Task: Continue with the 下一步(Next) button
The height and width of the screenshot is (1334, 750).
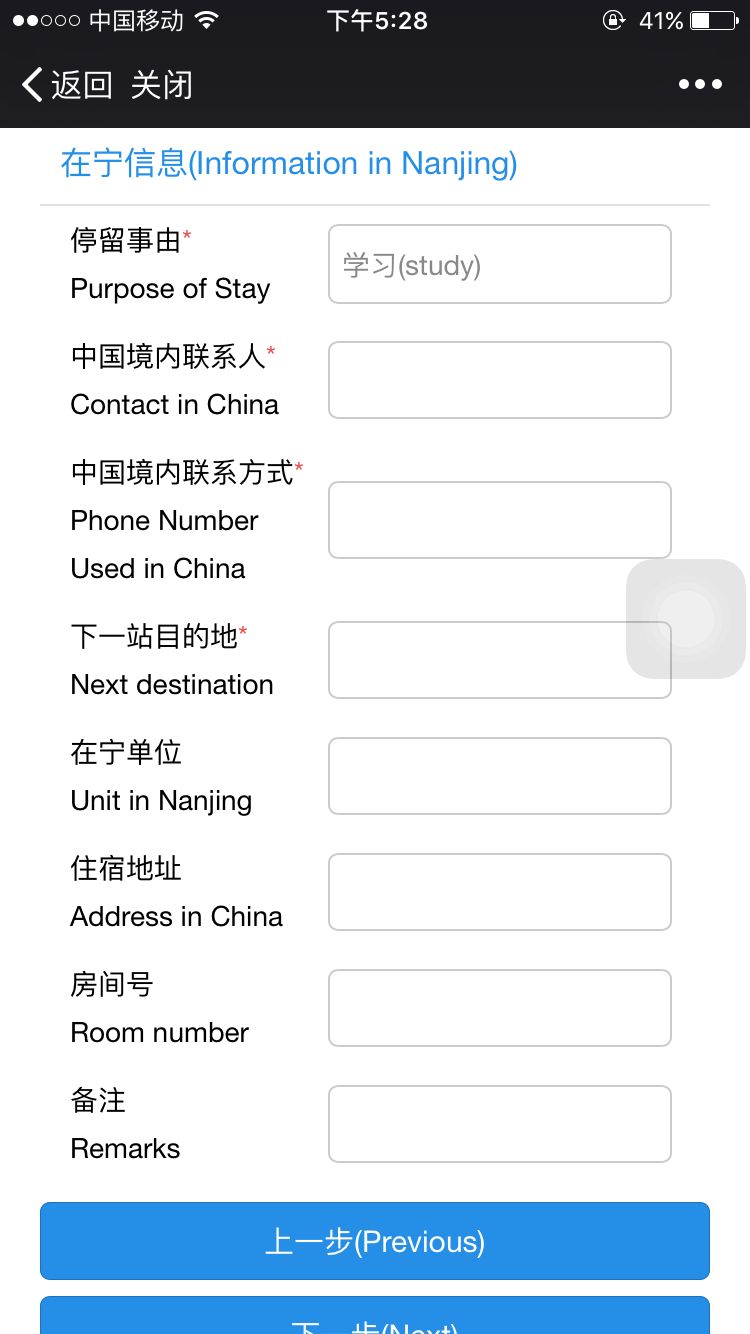Action: (x=375, y=1320)
